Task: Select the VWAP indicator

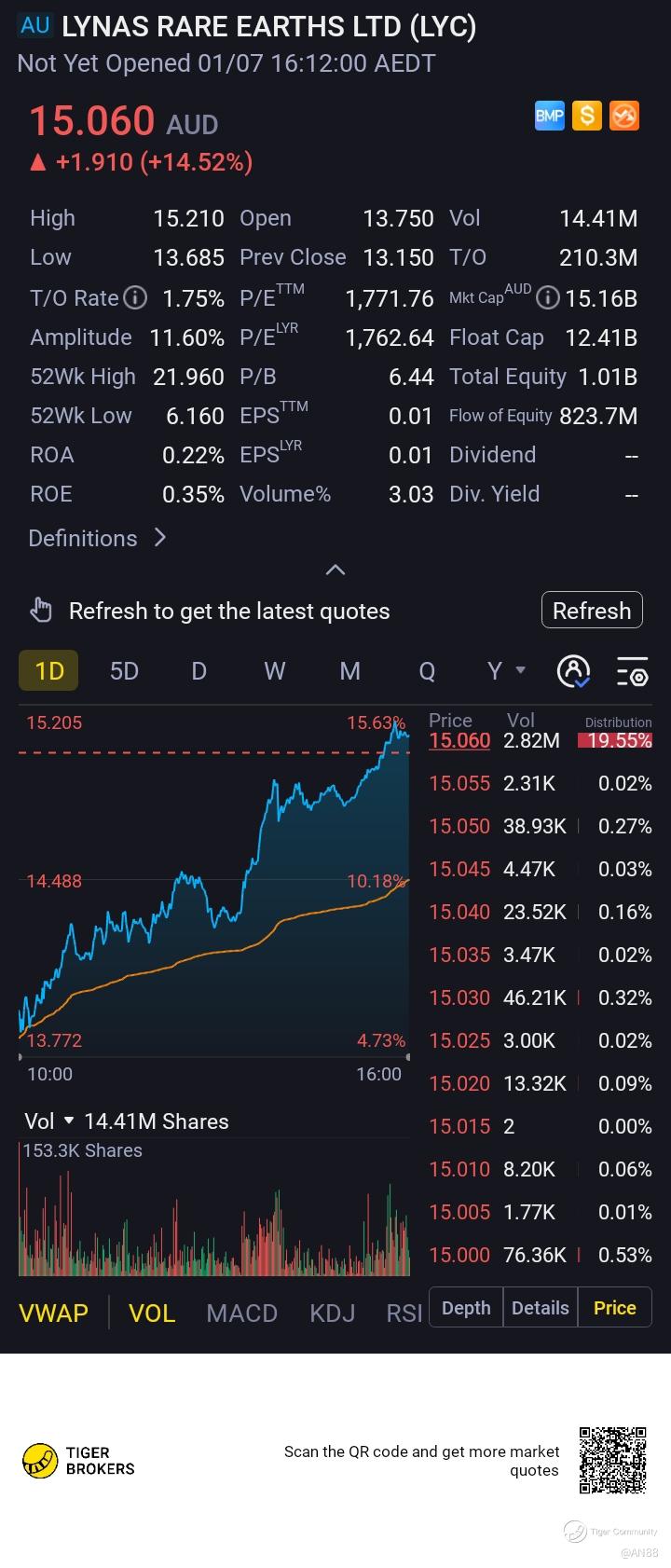Action: [x=53, y=1314]
